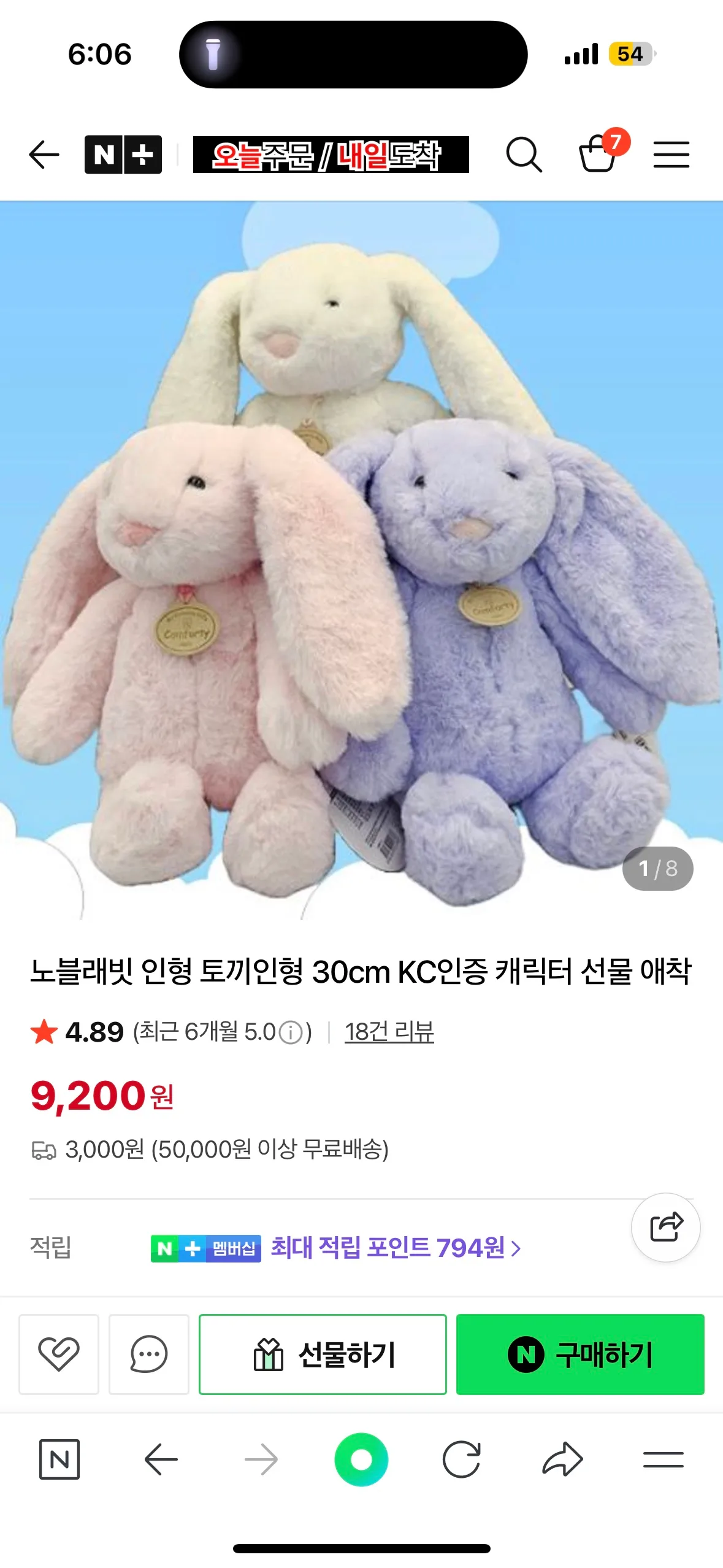Open the 18건 리뷰 reviews link
This screenshot has height=1568, width=723.
389,1032
